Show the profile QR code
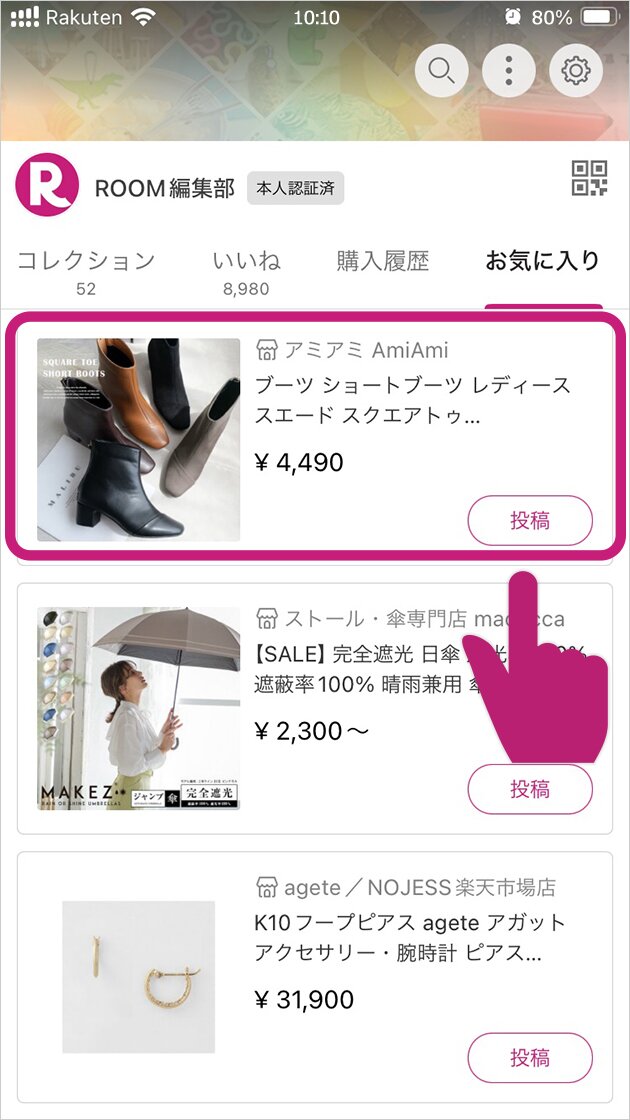Image resolution: width=630 pixels, height=1120 pixels. click(x=589, y=178)
